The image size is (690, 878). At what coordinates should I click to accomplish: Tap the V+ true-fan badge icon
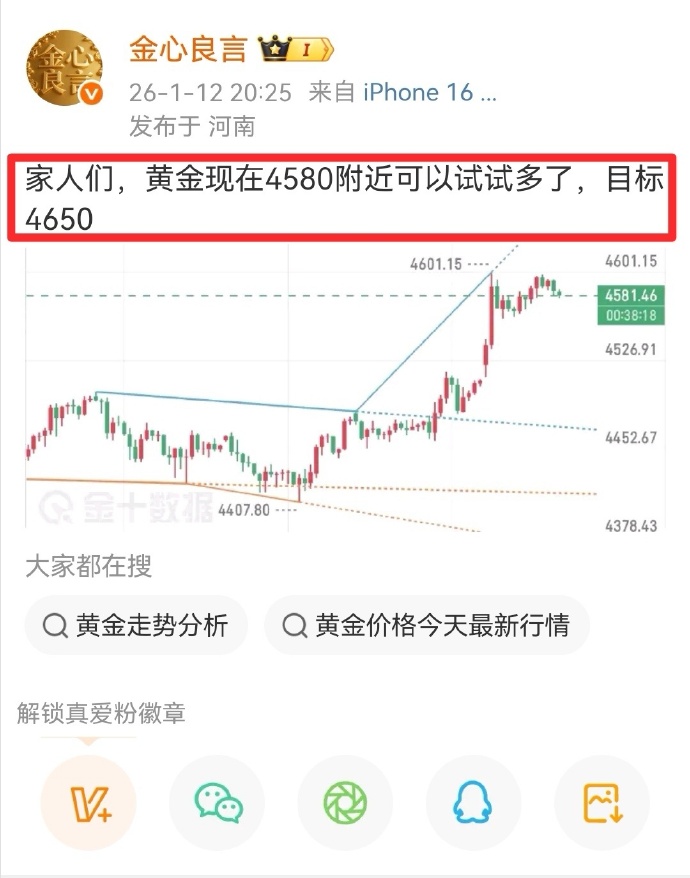[x=89, y=803]
